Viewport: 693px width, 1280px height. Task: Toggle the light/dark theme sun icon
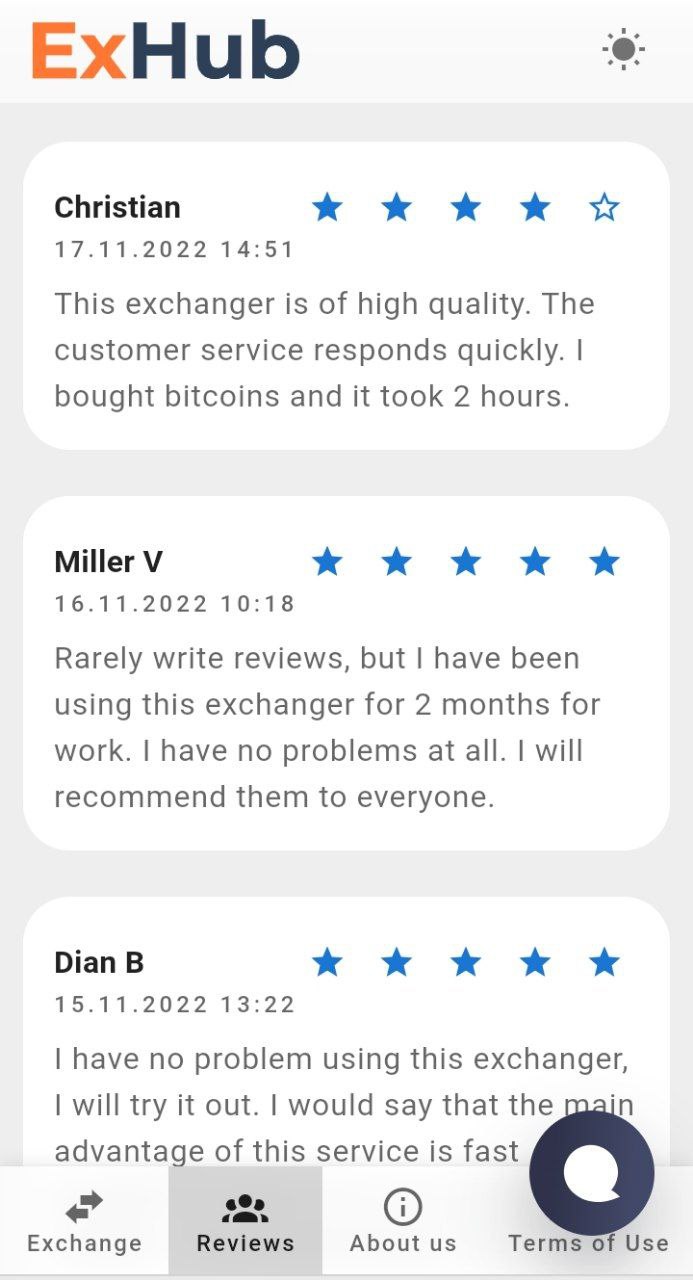click(623, 50)
